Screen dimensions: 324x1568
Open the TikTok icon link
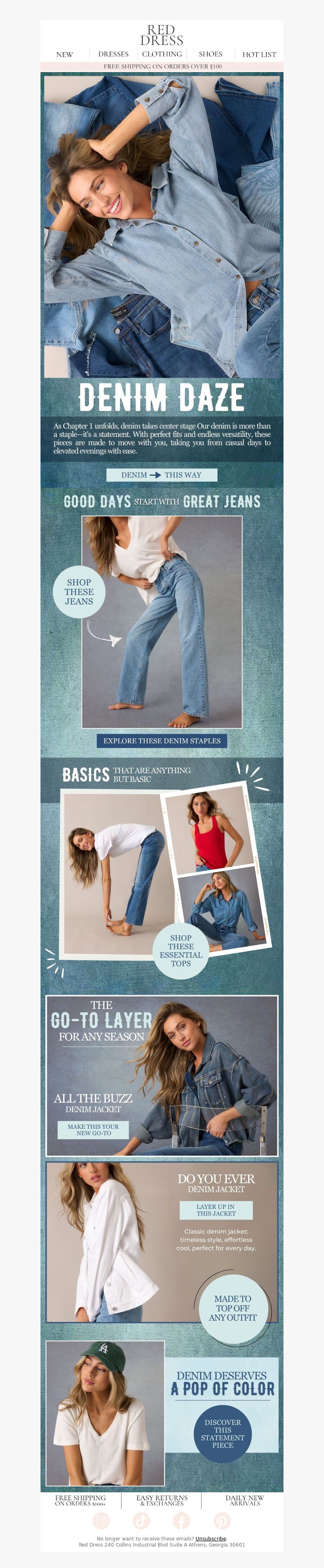coord(141,1521)
